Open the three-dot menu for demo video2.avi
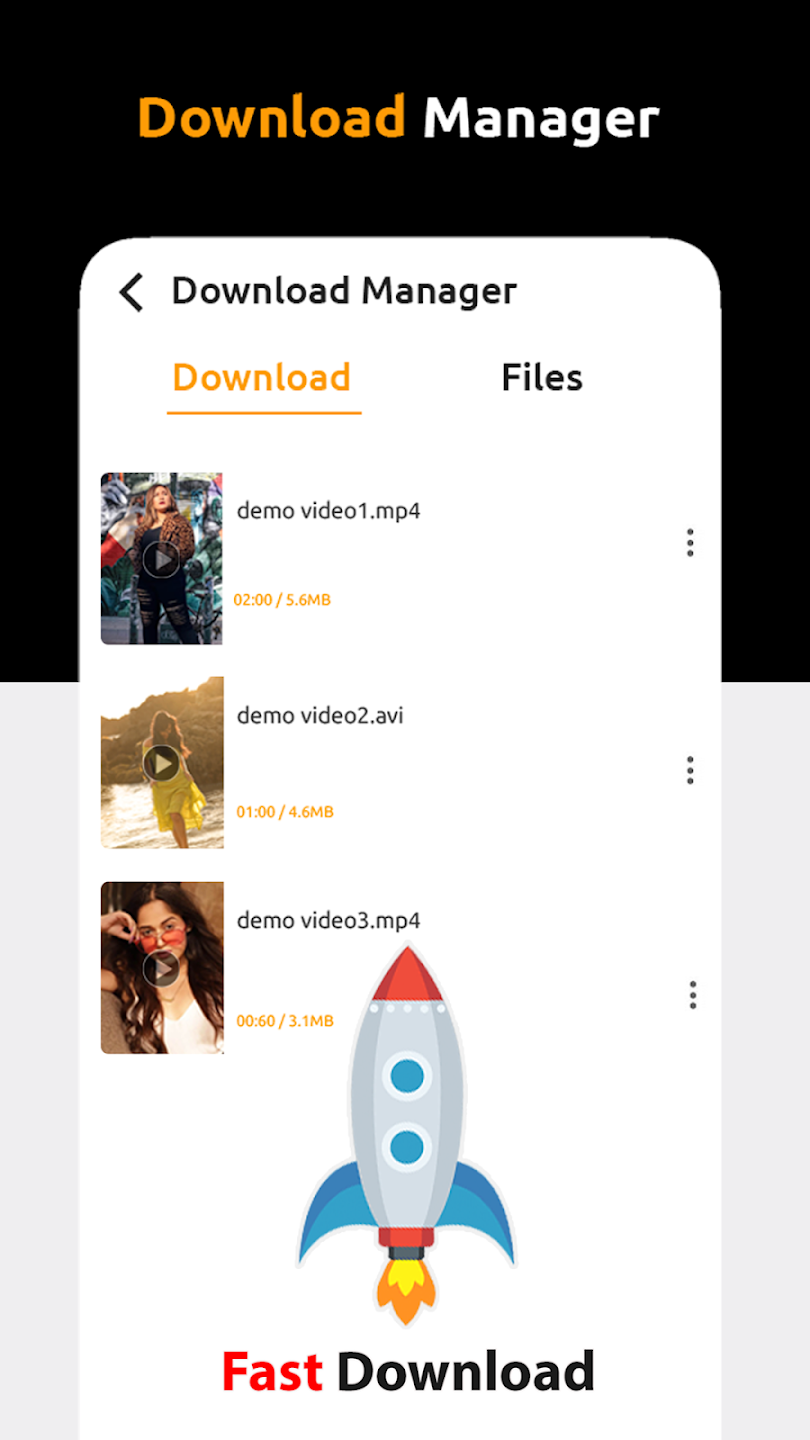810x1440 pixels. [690, 770]
